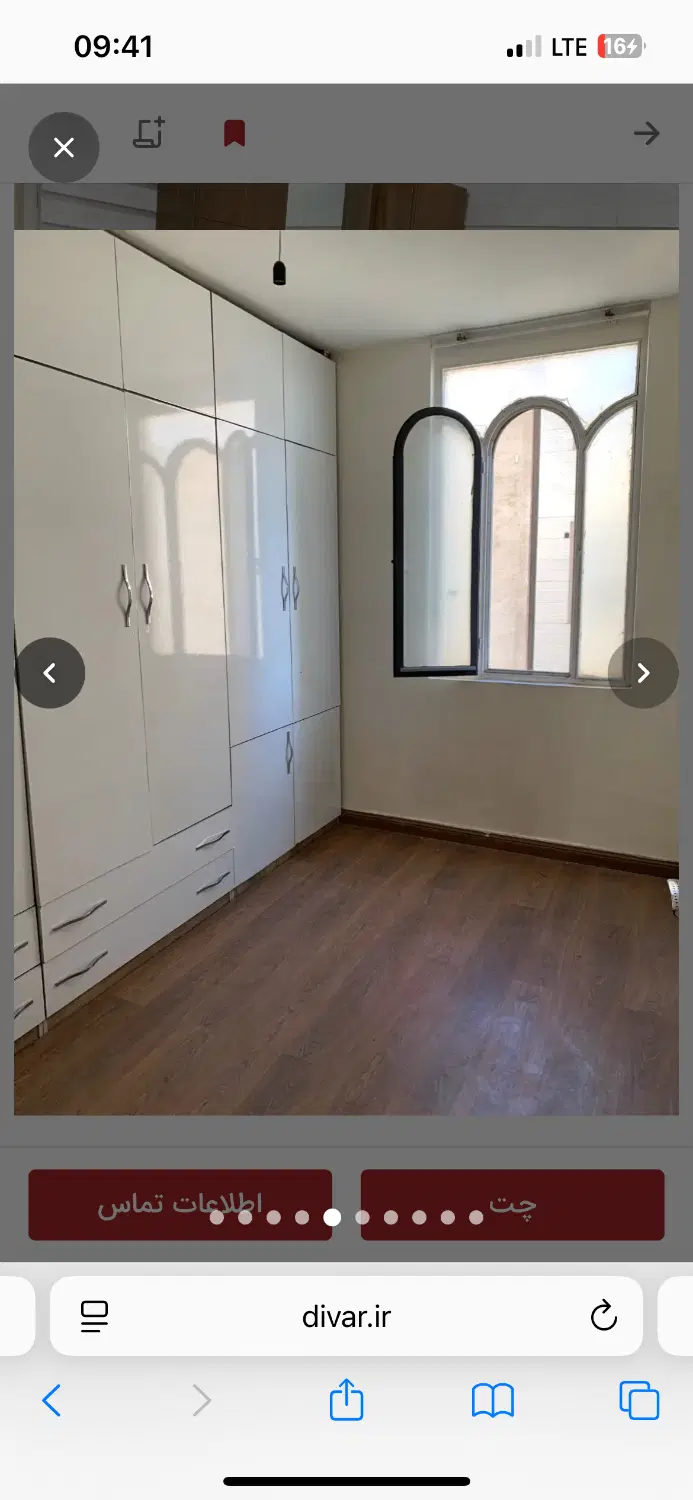Close the photo gallery viewer

(64, 148)
